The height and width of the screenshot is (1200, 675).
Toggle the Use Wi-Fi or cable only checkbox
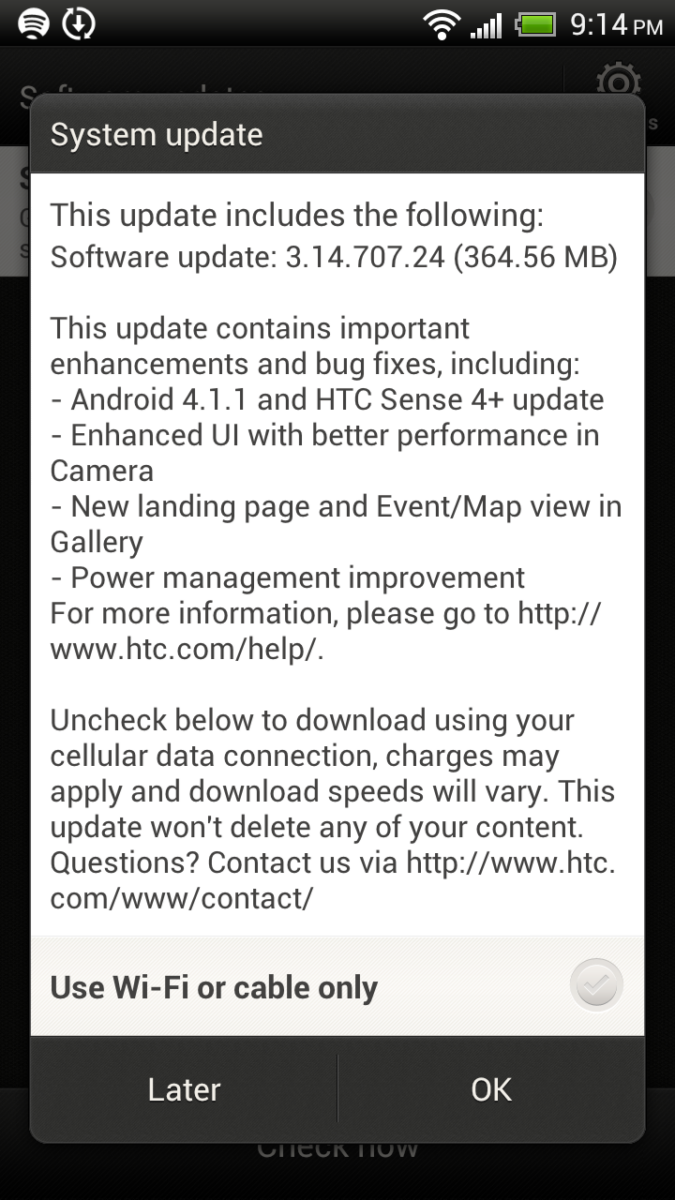(x=596, y=985)
